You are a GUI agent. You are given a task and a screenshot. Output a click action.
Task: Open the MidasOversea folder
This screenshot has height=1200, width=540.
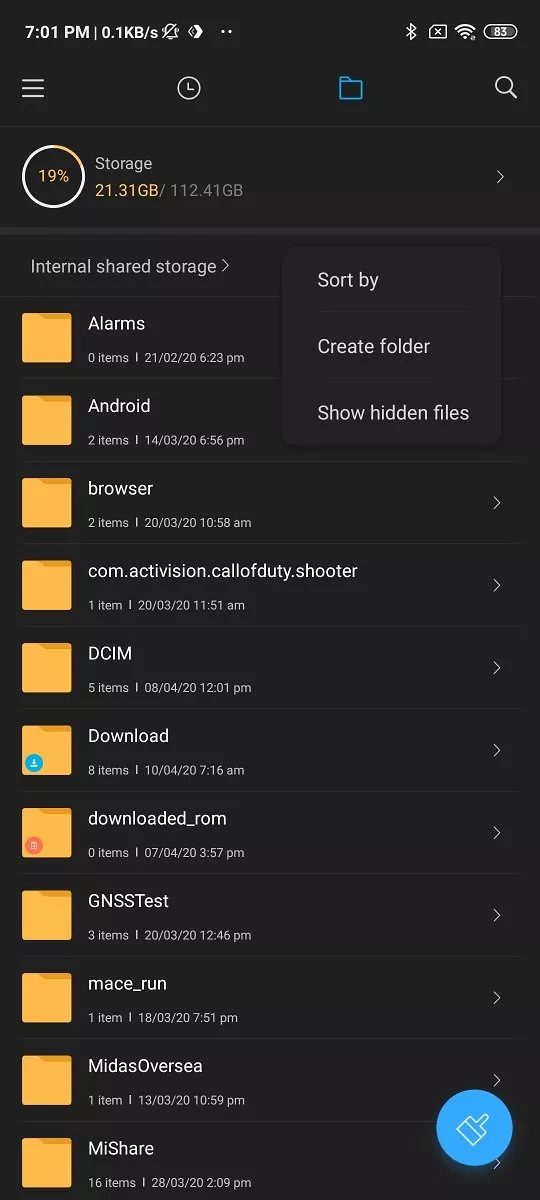click(x=270, y=1080)
